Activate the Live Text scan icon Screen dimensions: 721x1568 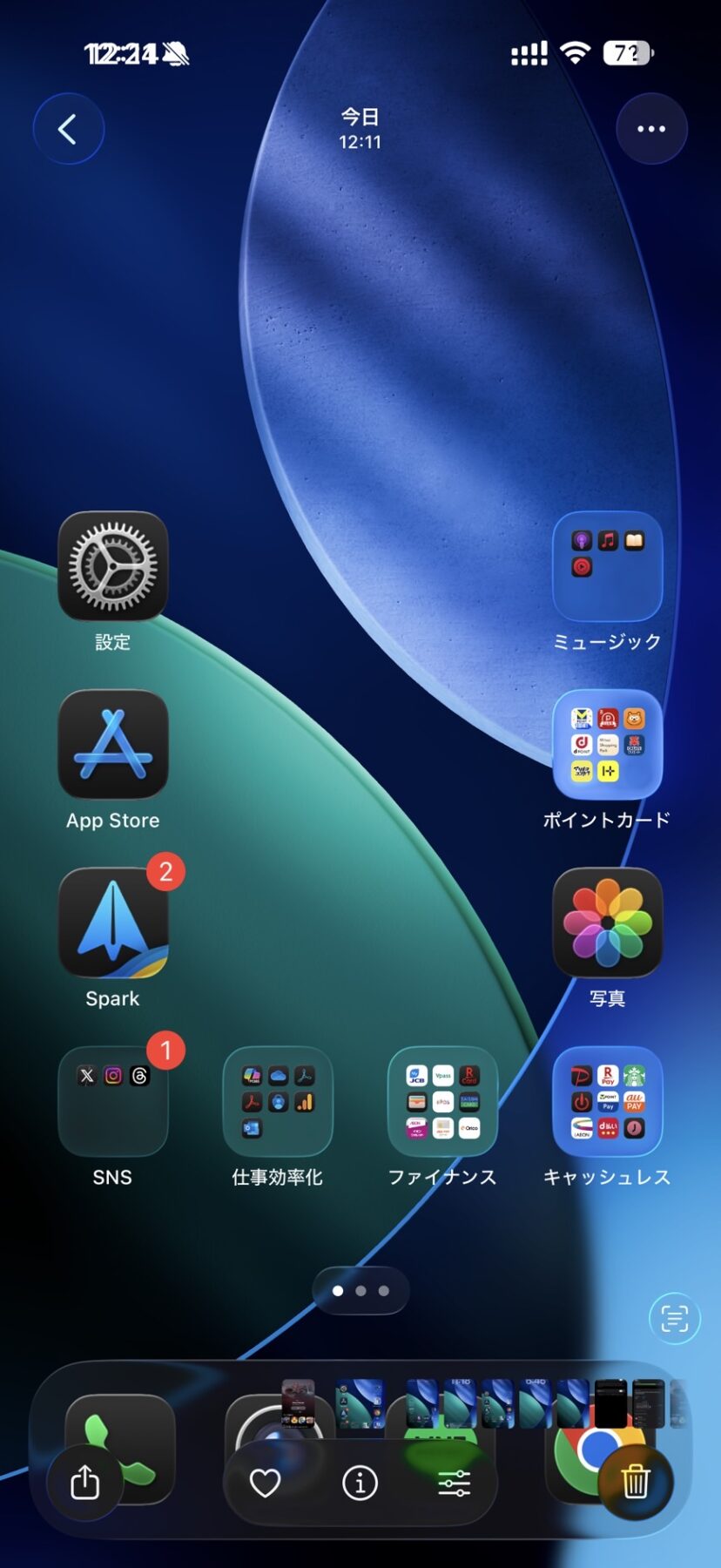click(674, 1319)
